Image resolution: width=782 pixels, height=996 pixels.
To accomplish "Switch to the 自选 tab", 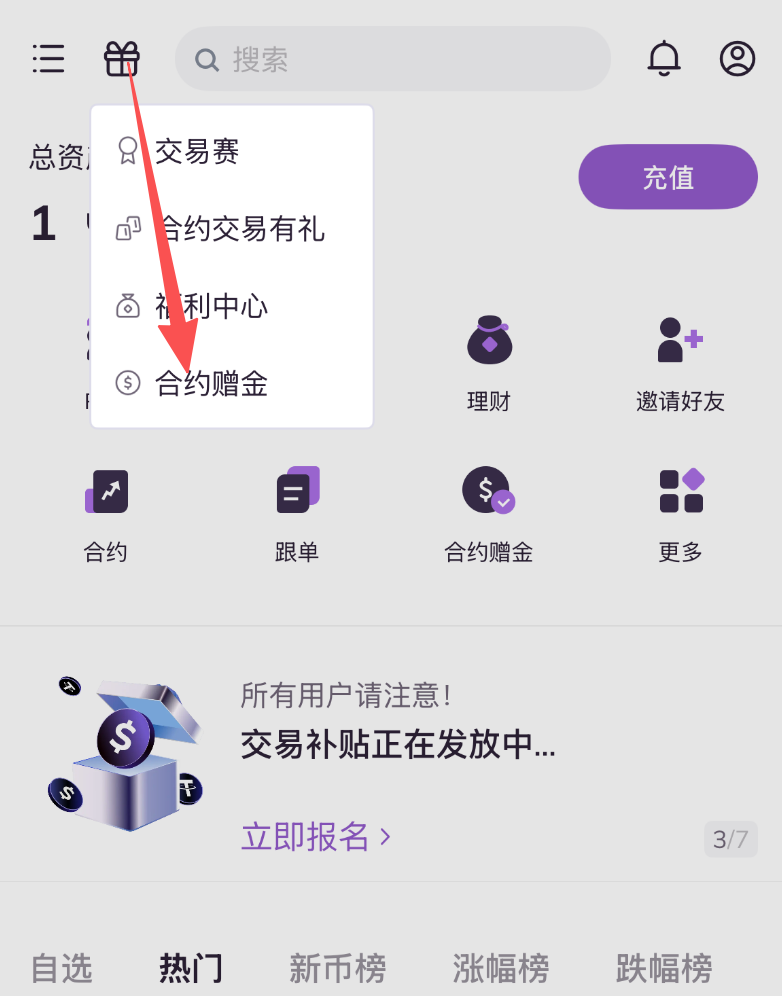I will [61, 968].
